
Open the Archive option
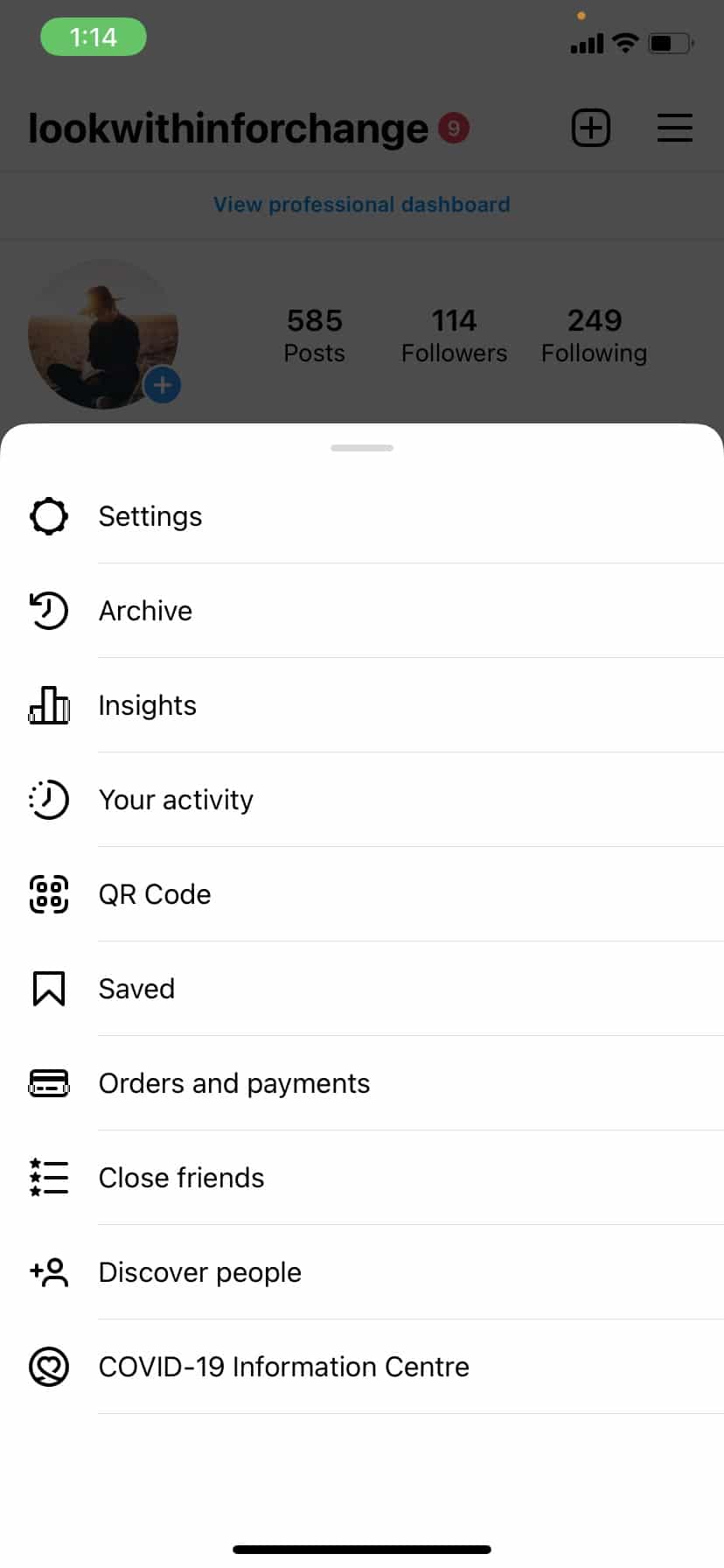pos(362,611)
